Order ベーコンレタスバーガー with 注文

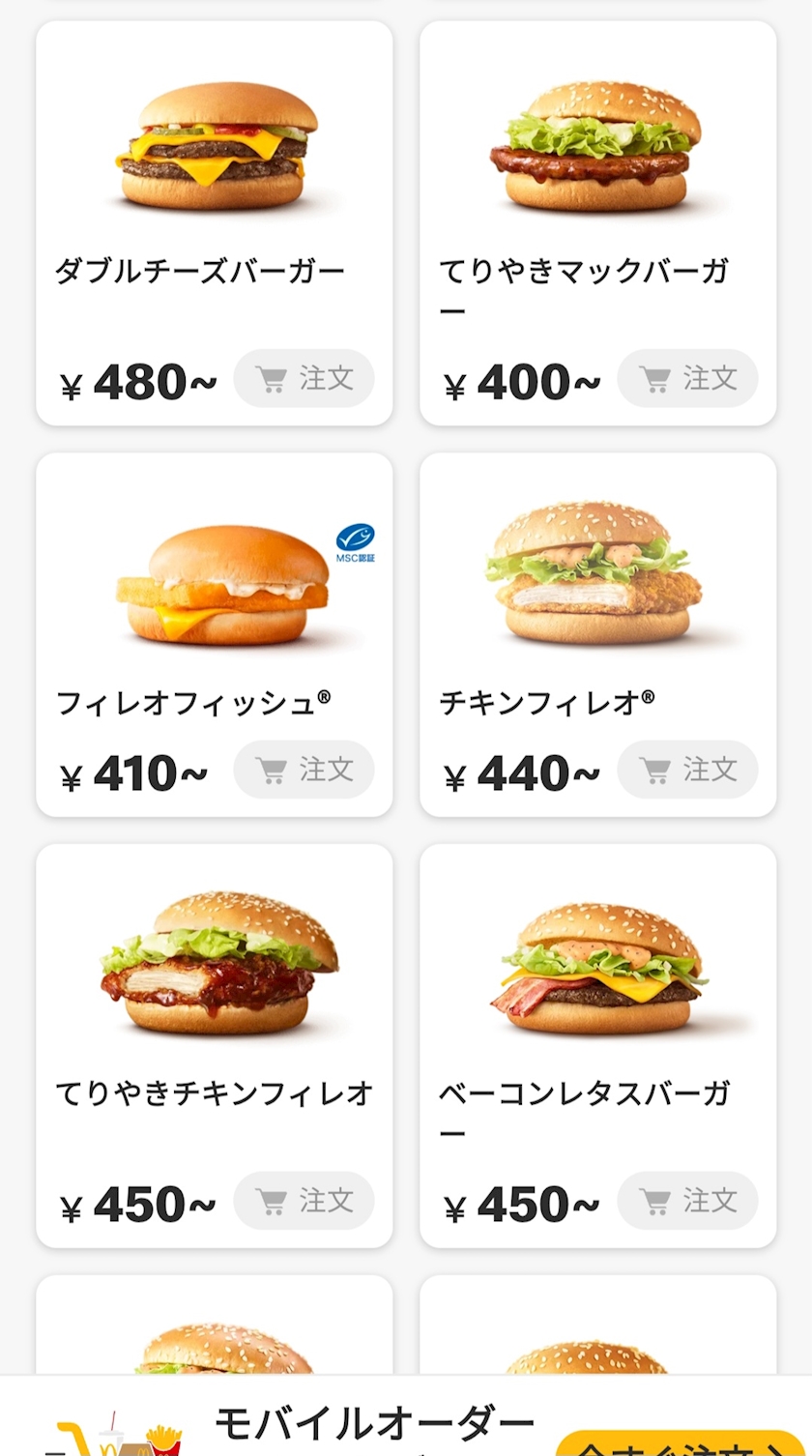point(687,1200)
